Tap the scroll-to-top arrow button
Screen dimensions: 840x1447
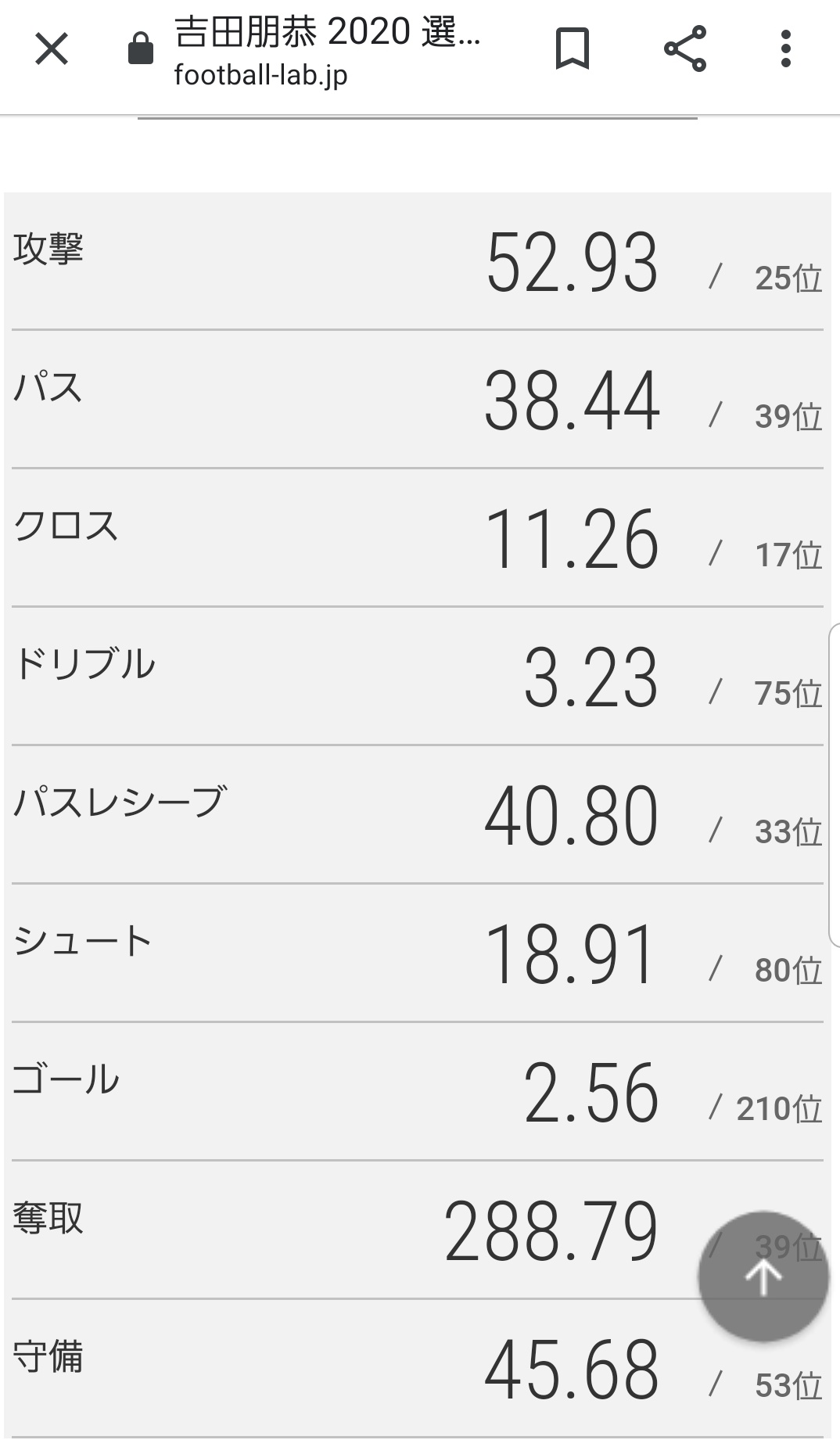tap(763, 1276)
